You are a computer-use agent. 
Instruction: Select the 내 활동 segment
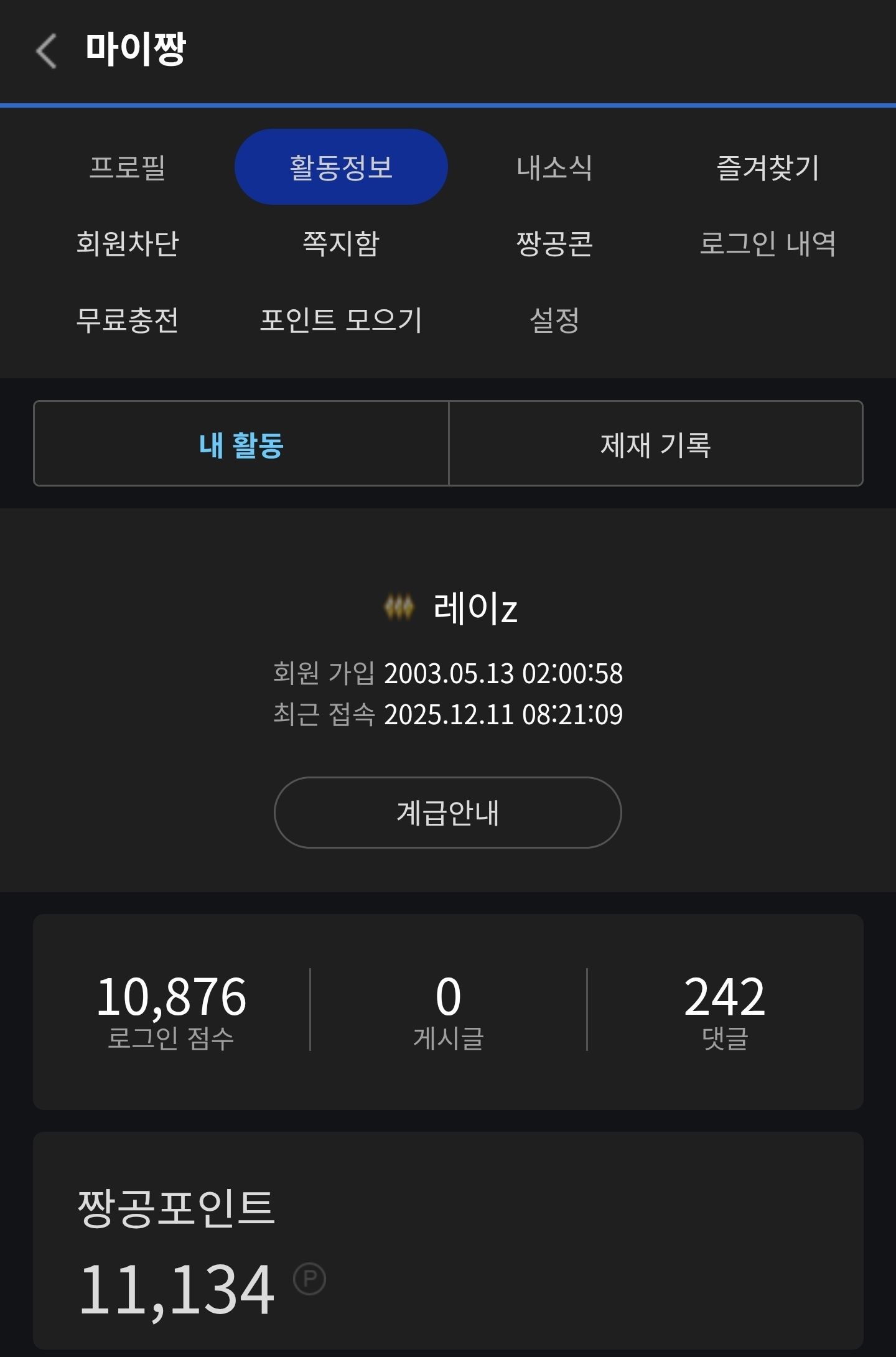tap(241, 444)
